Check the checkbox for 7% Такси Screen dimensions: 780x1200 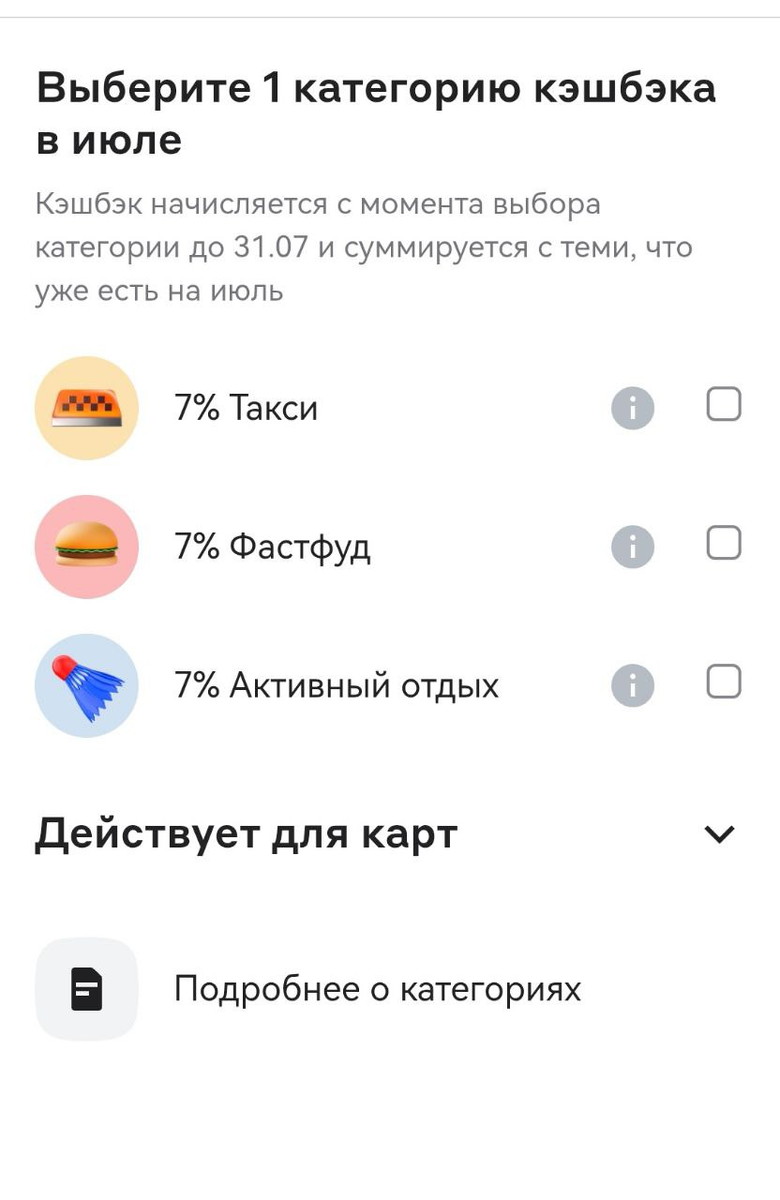723,405
